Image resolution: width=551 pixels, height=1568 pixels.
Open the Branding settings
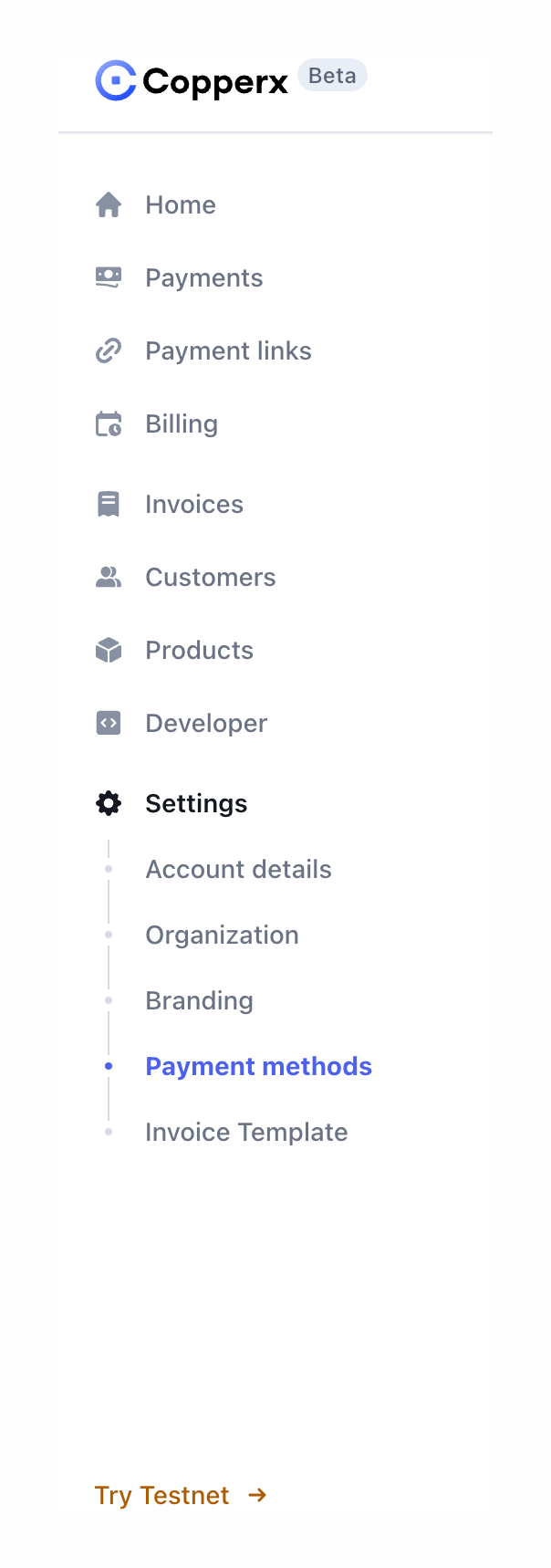[199, 1001]
